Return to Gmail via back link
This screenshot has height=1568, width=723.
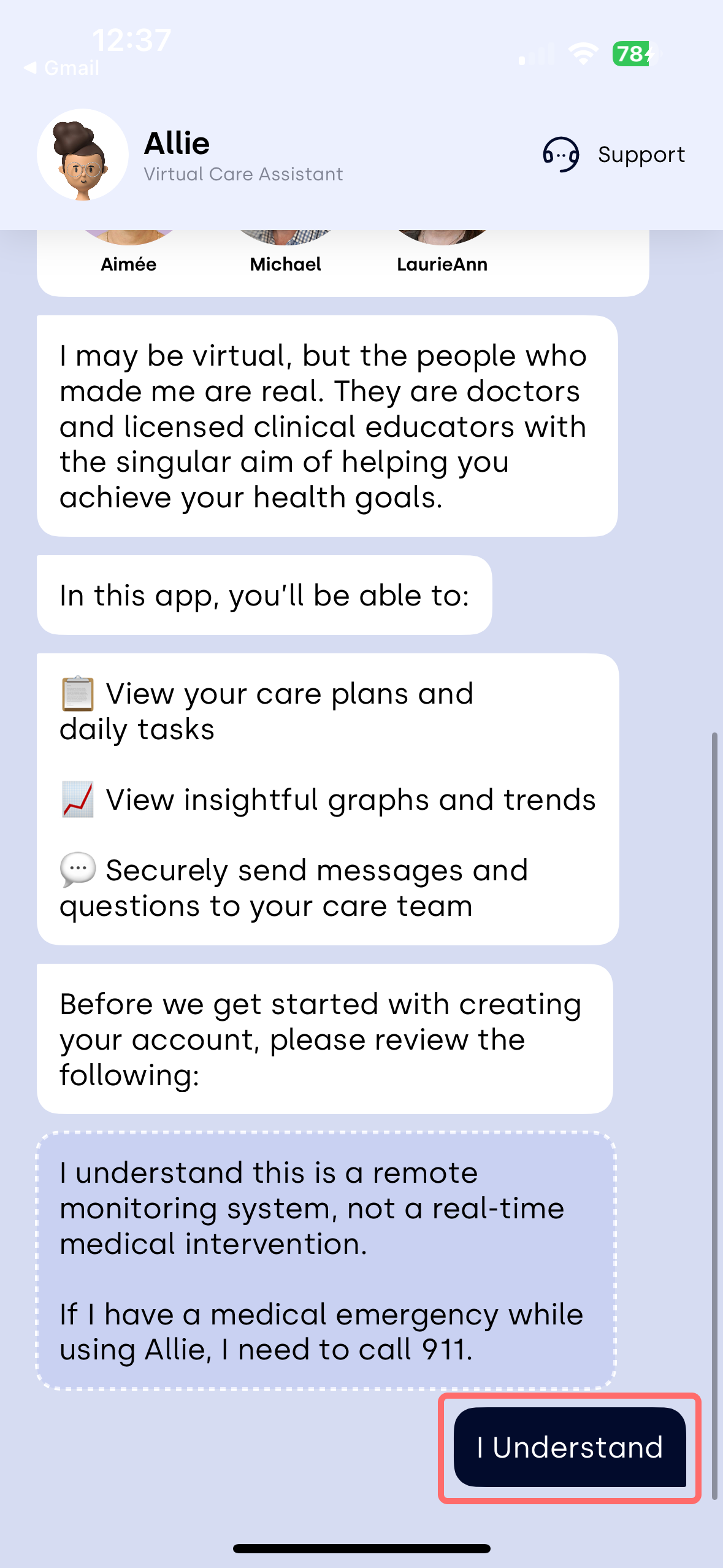coord(61,67)
